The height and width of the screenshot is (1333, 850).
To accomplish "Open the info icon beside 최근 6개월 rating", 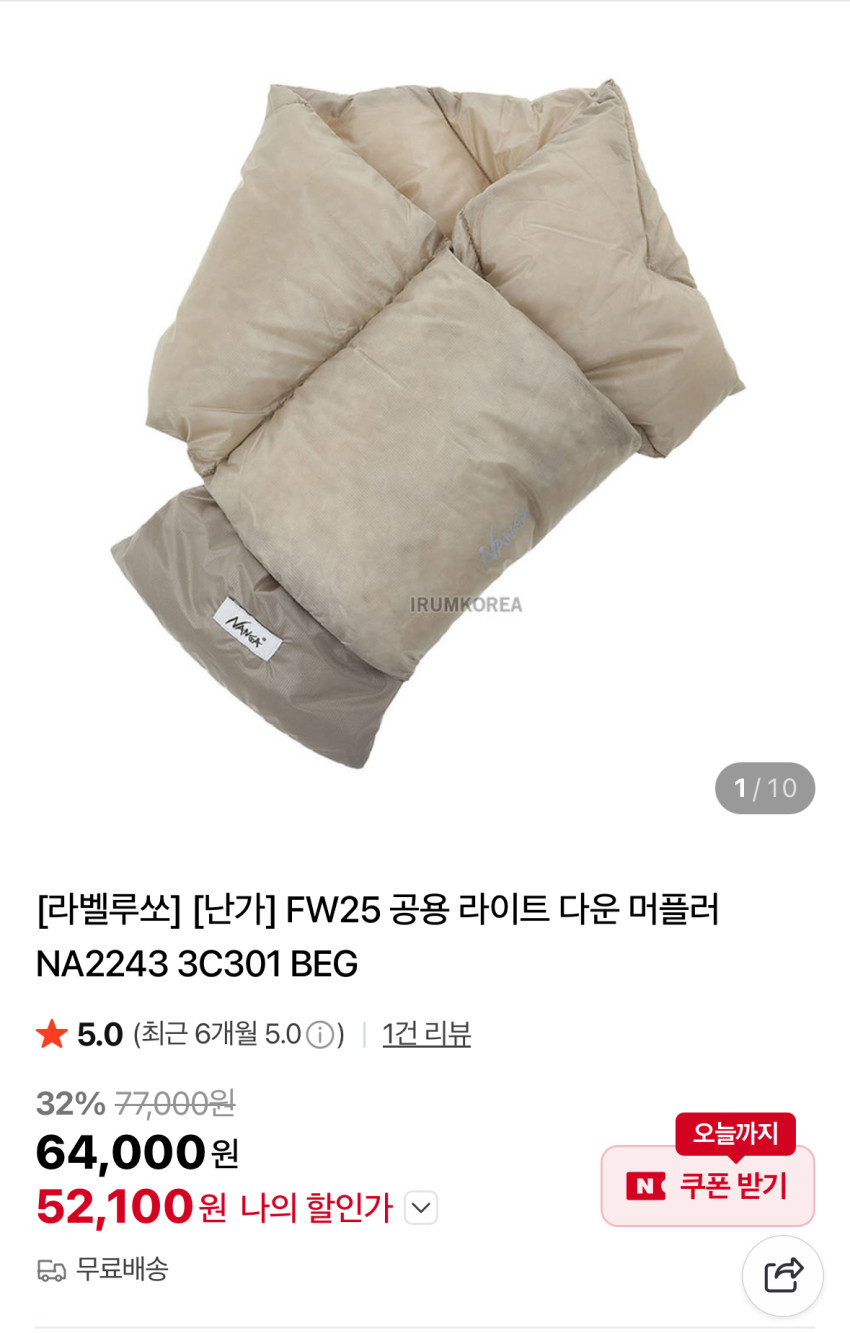I will coord(320,1035).
